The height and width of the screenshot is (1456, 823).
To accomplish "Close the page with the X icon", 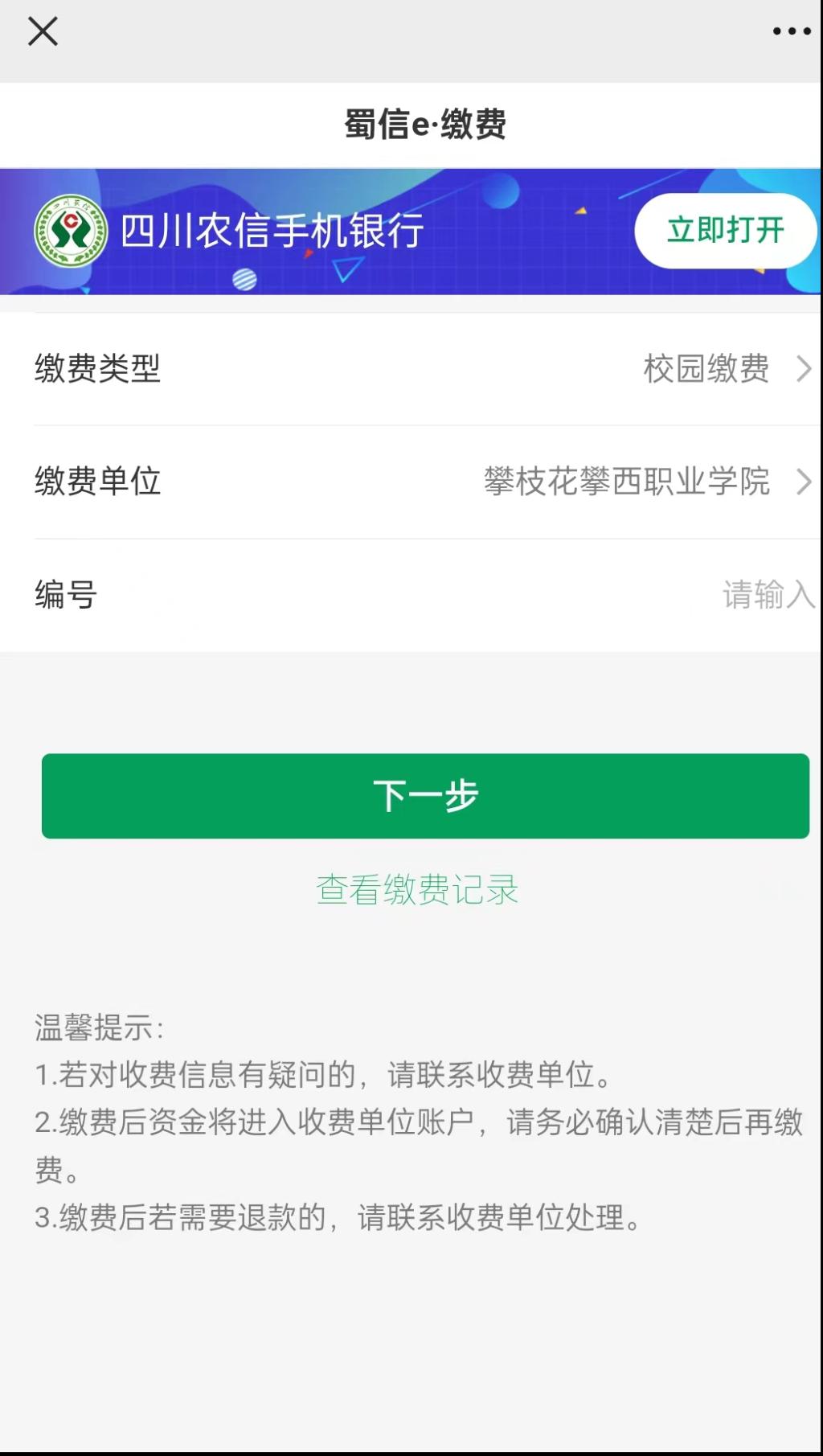I will (43, 32).
